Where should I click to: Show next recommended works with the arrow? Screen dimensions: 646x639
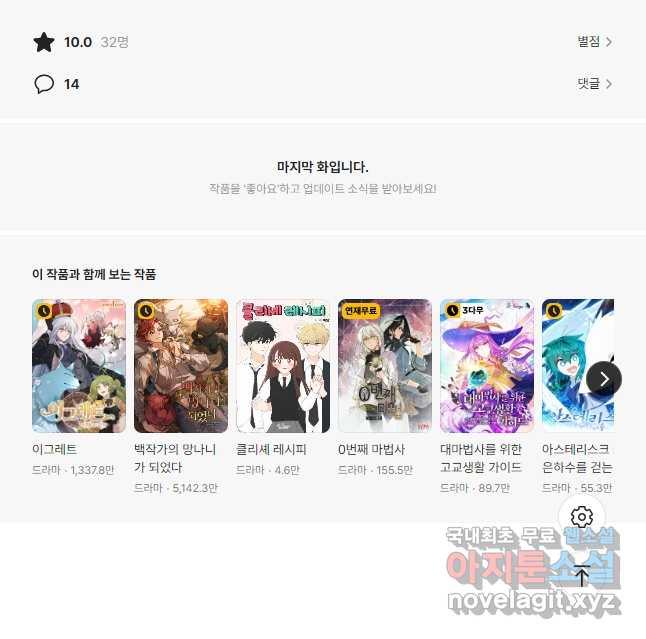coord(603,378)
